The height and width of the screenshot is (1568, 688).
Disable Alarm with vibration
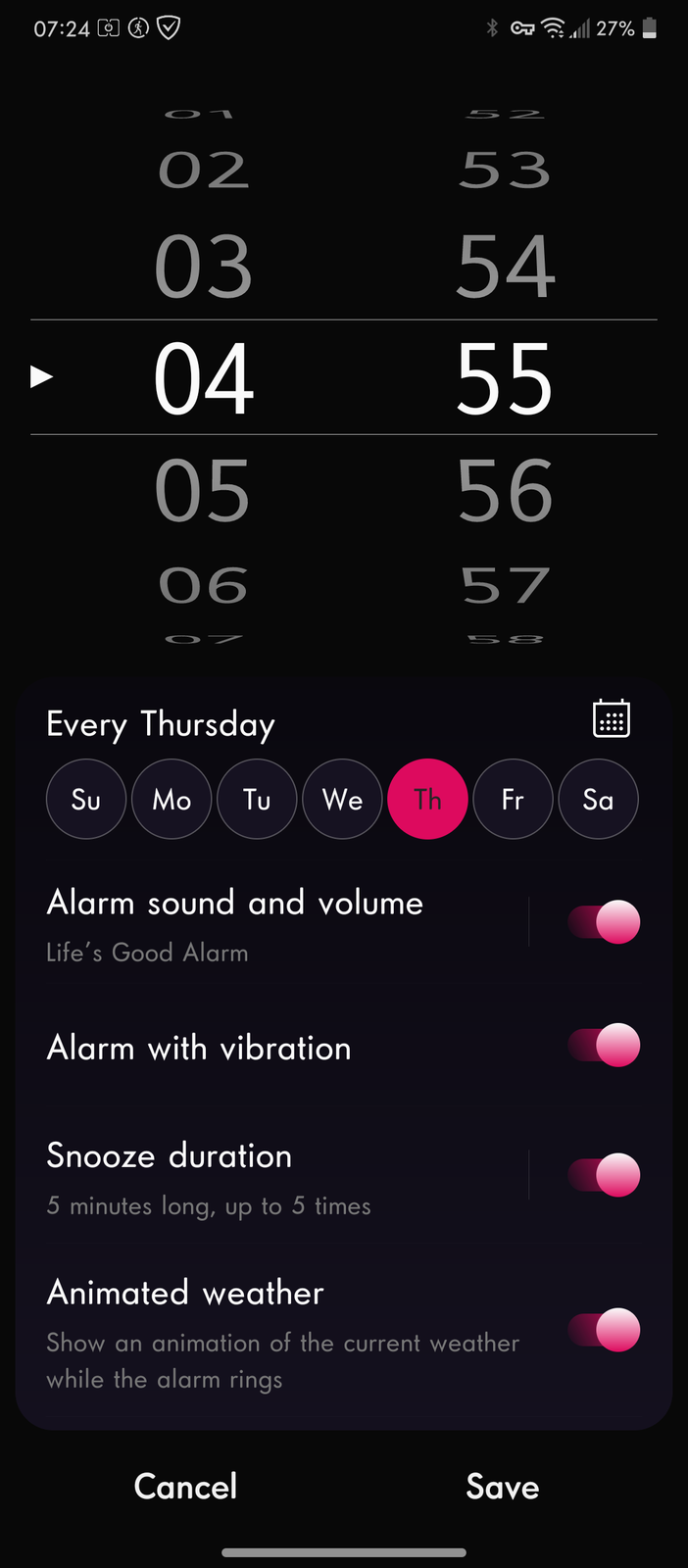(x=604, y=1045)
